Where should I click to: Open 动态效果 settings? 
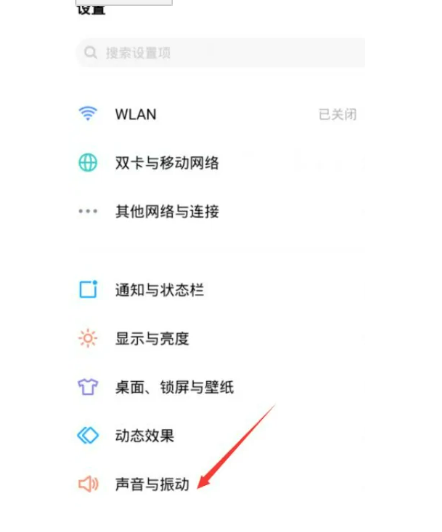tap(220, 436)
